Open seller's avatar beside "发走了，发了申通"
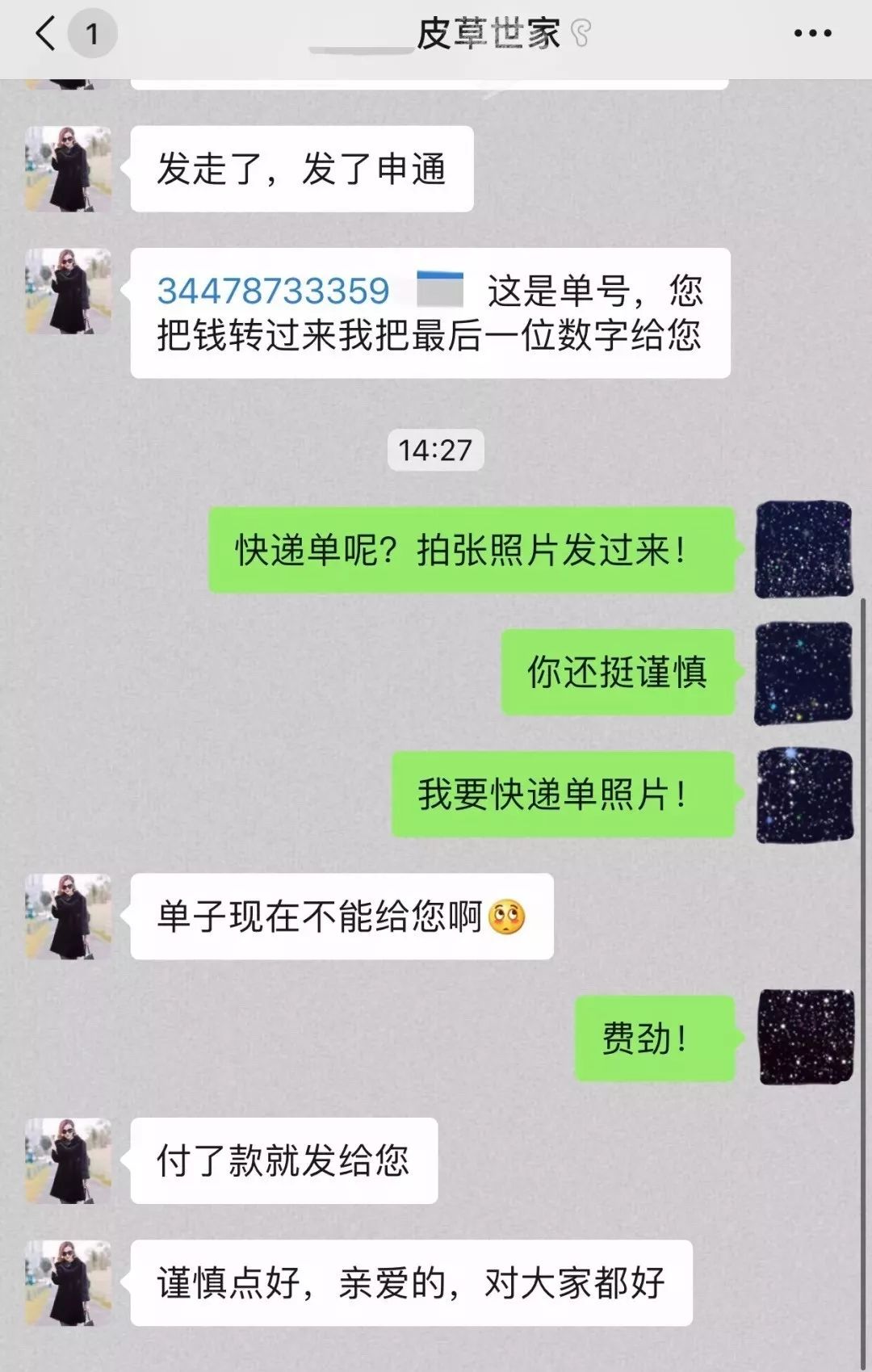 [x=69, y=169]
